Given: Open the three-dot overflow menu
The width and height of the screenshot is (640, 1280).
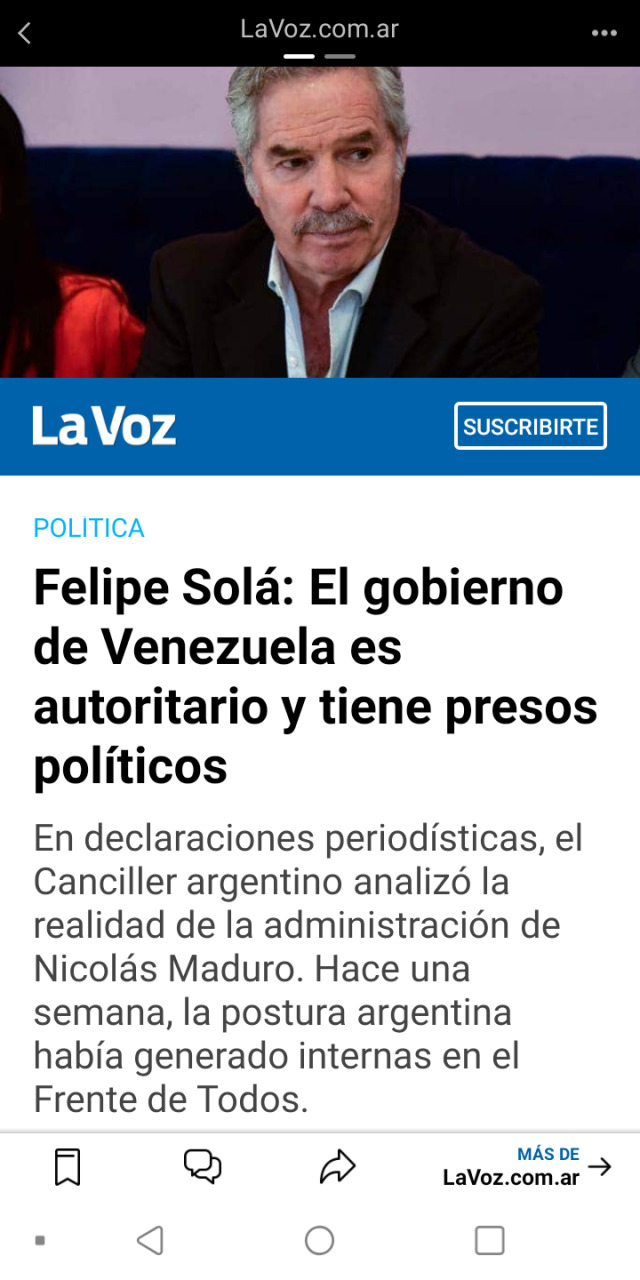Looking at the screenshot, I should [x=604, y=33].
